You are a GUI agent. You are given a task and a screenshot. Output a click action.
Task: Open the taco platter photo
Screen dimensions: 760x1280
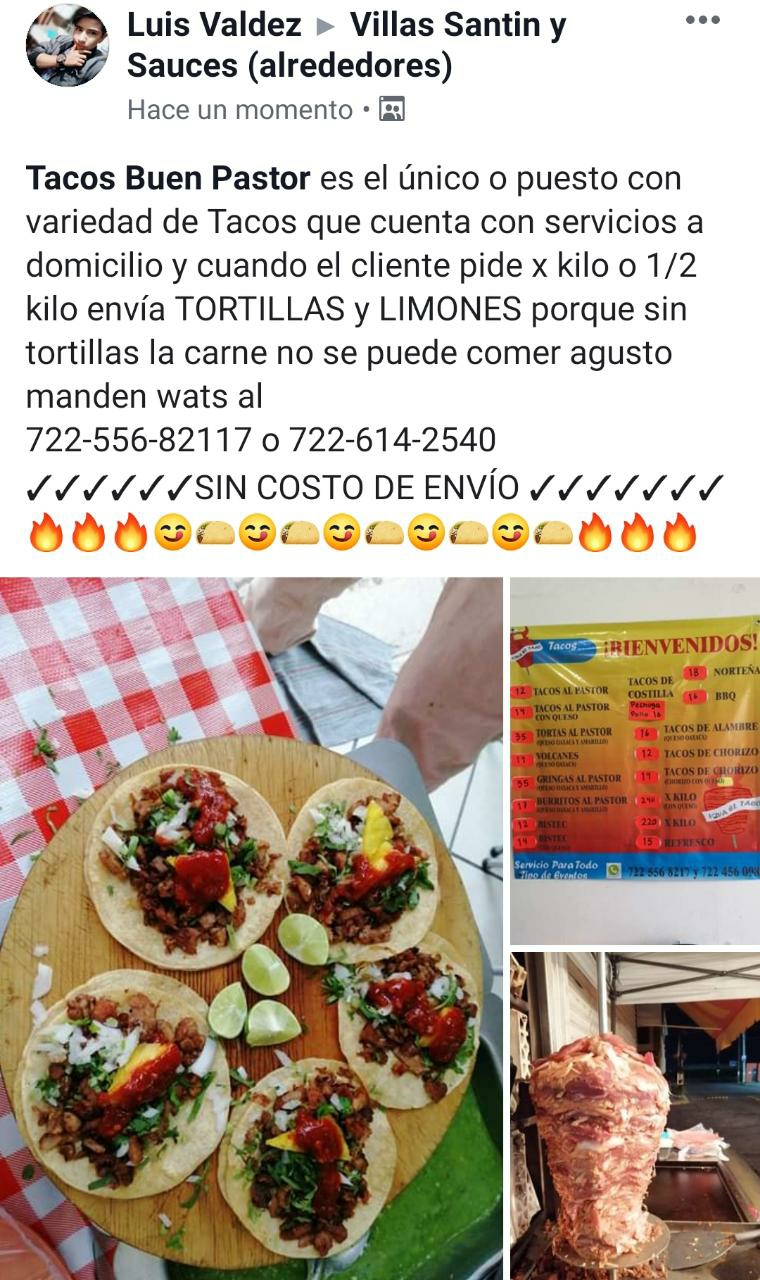[x=250, y=925]
